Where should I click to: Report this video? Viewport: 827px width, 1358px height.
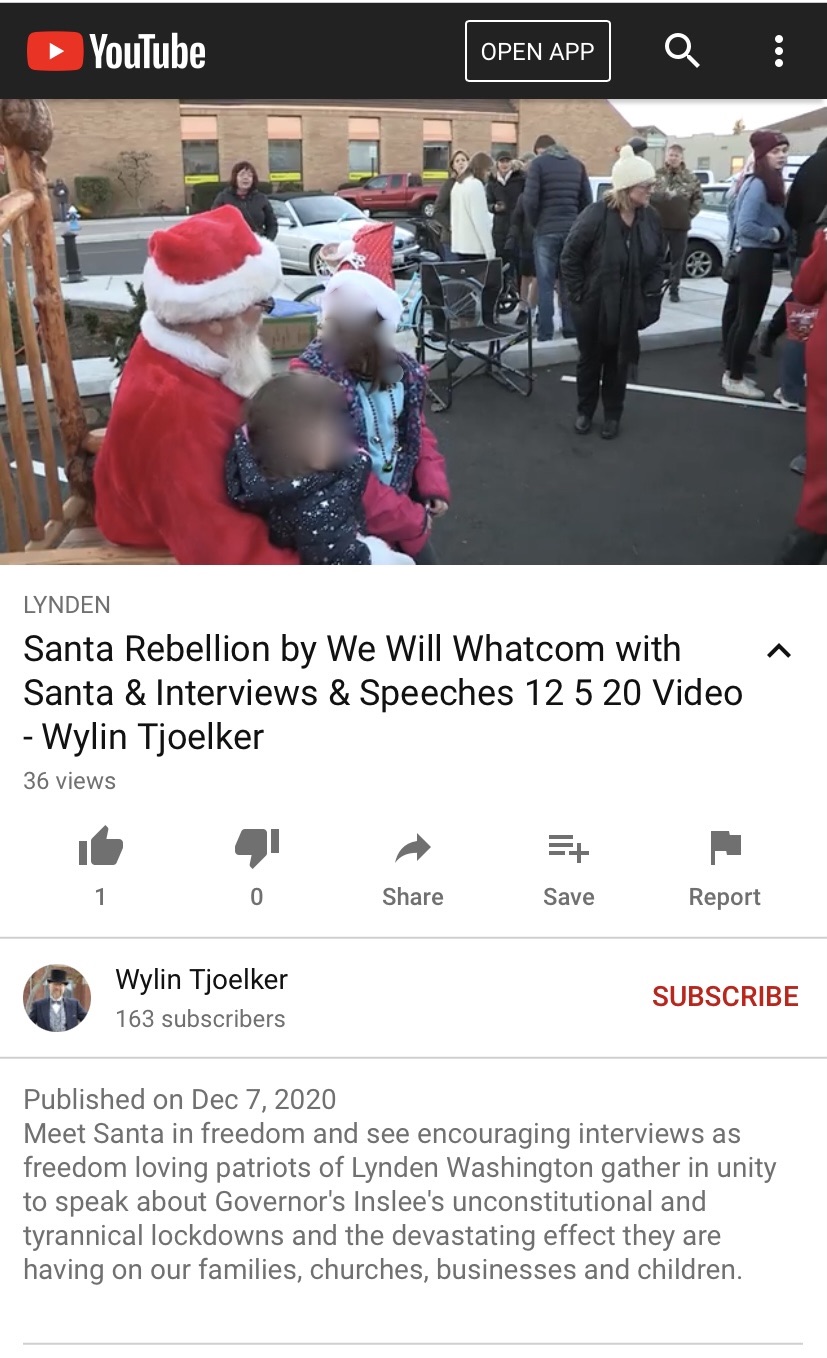click(724, 865)
